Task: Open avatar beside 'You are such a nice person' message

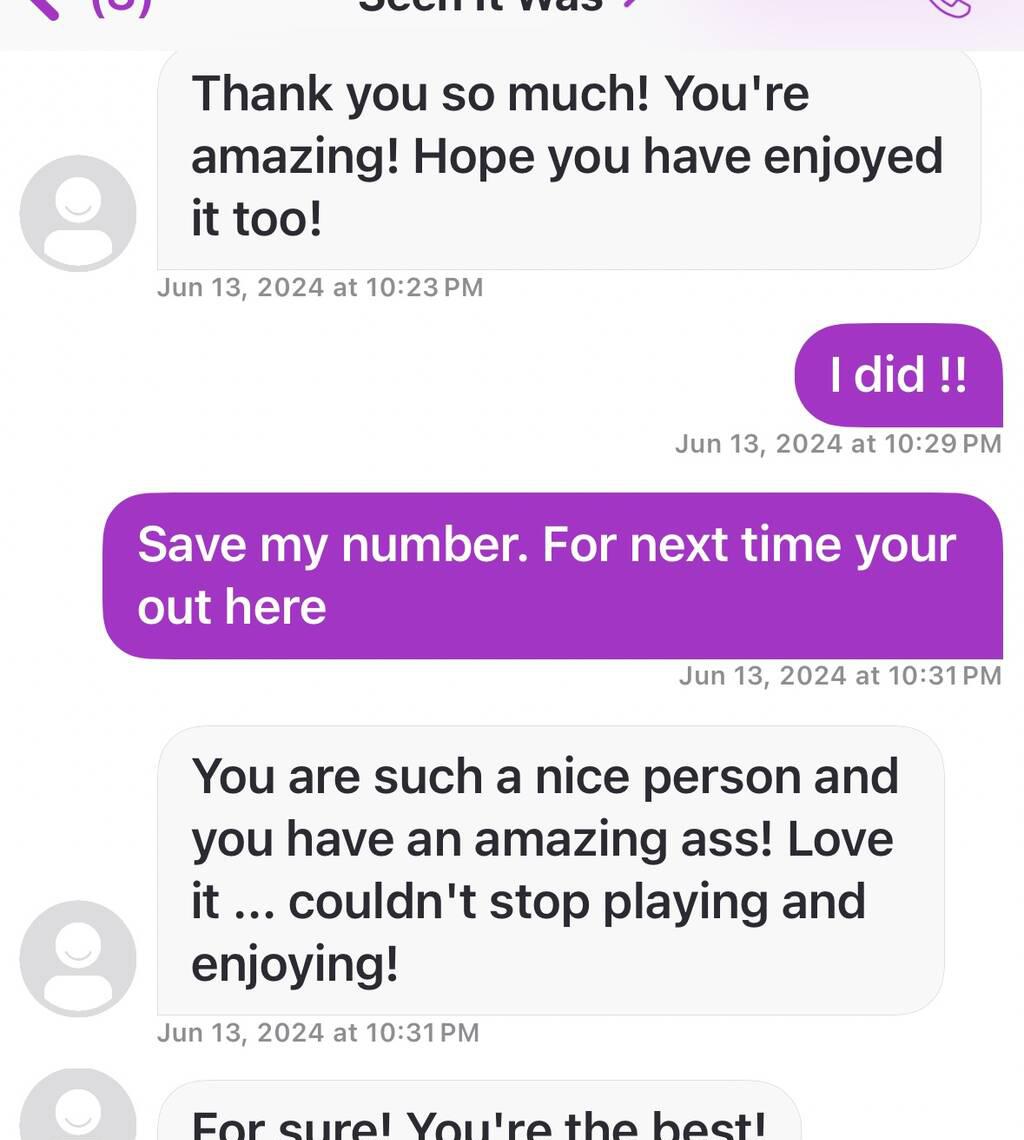Action: pos(78,958)
